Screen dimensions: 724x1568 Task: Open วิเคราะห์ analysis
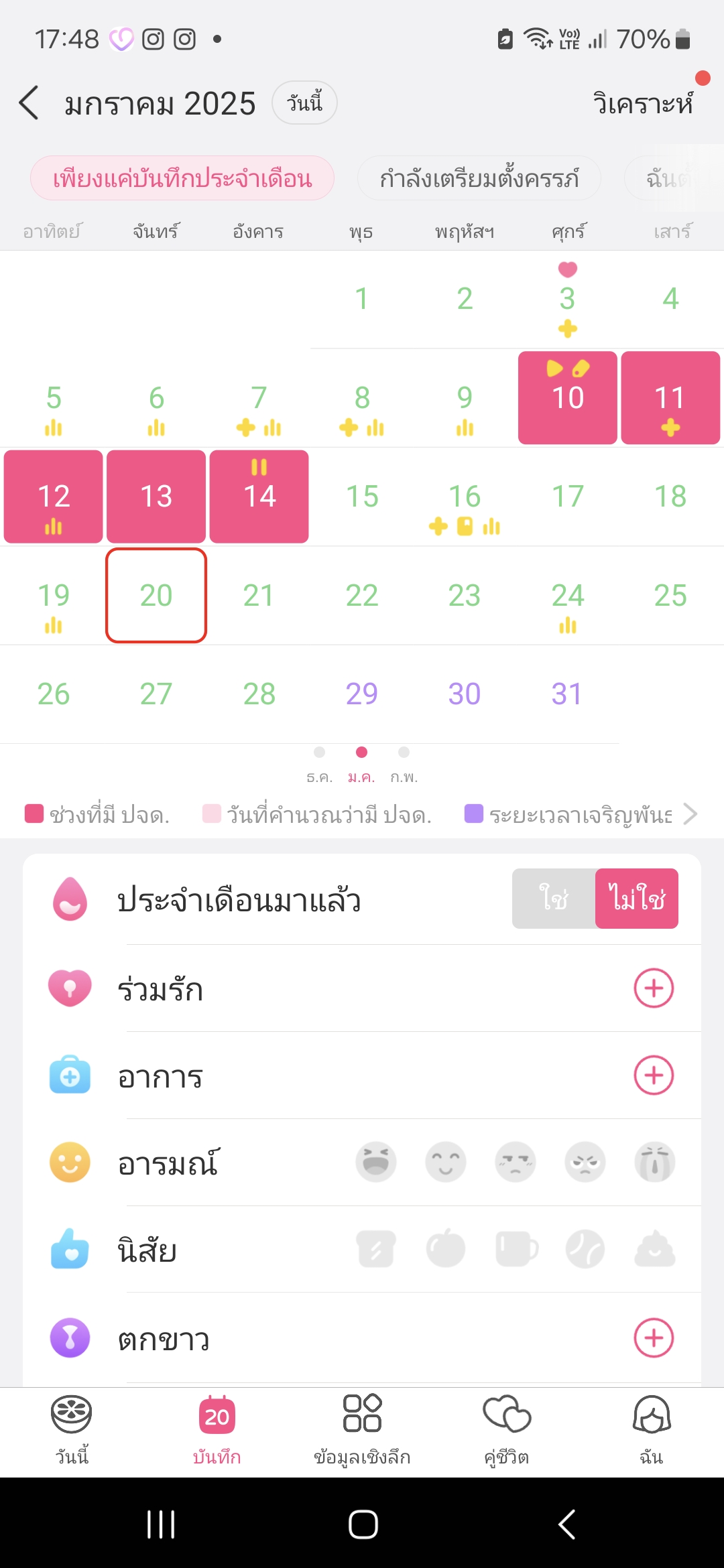(643, 103)
